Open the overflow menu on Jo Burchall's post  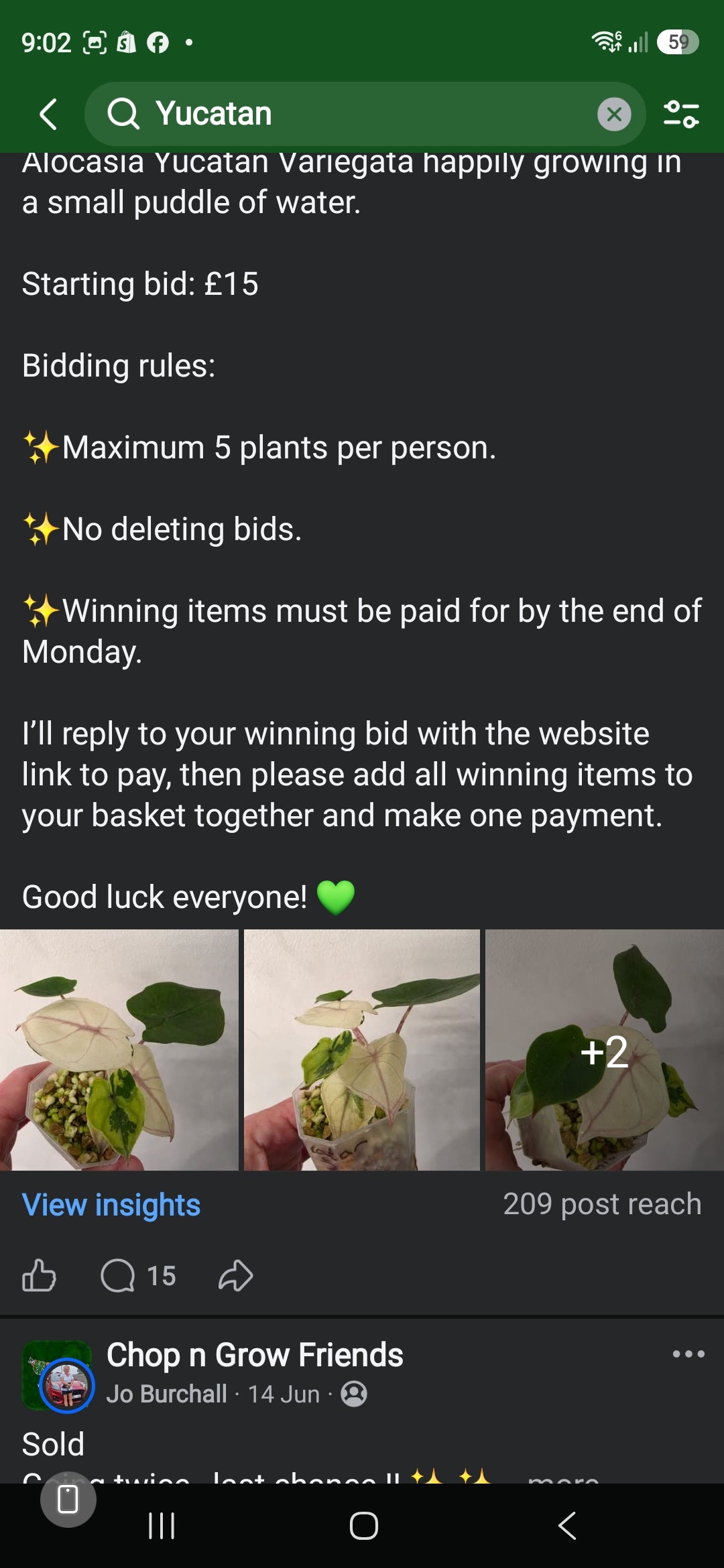pyautogui.click(x=688, y=1354)
